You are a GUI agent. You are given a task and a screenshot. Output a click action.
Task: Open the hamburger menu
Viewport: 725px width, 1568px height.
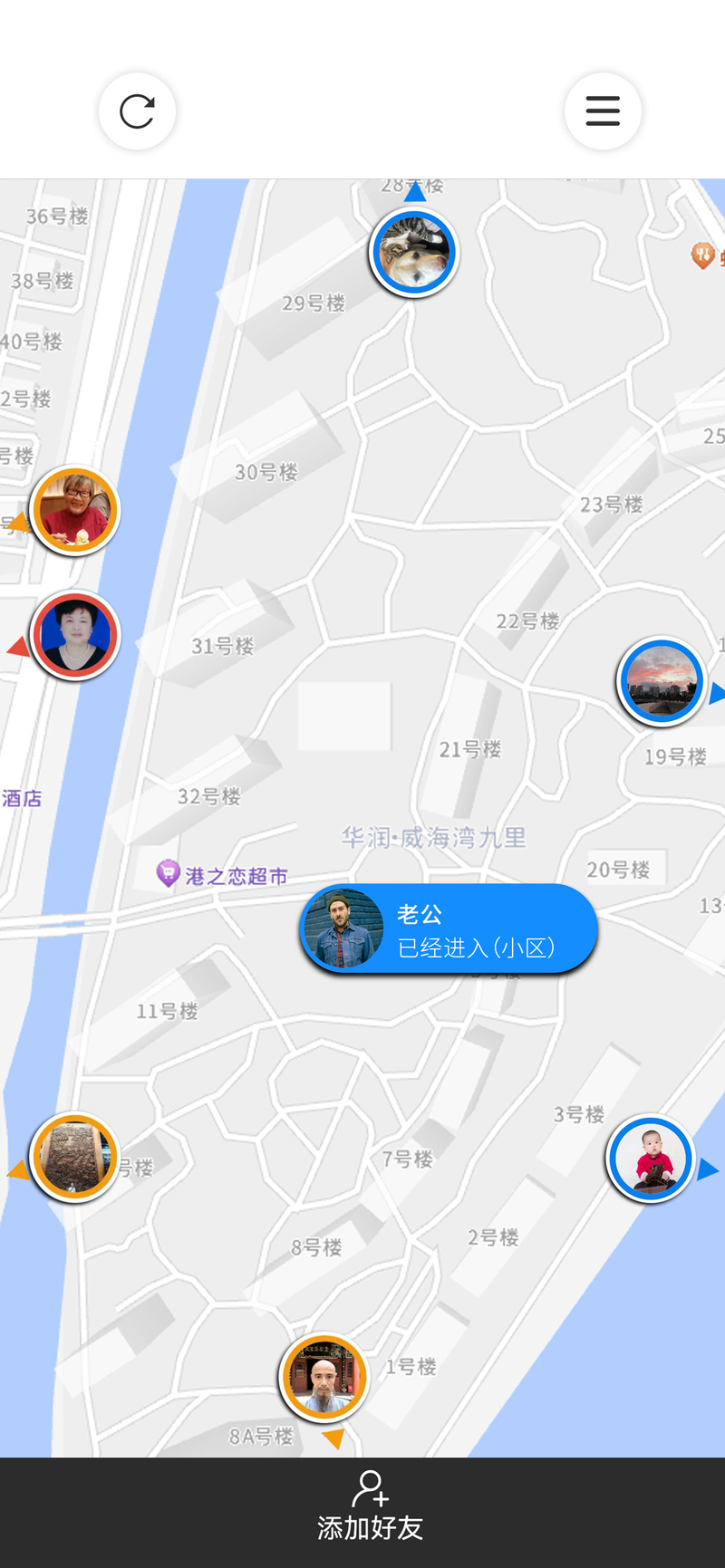[603, 111]
